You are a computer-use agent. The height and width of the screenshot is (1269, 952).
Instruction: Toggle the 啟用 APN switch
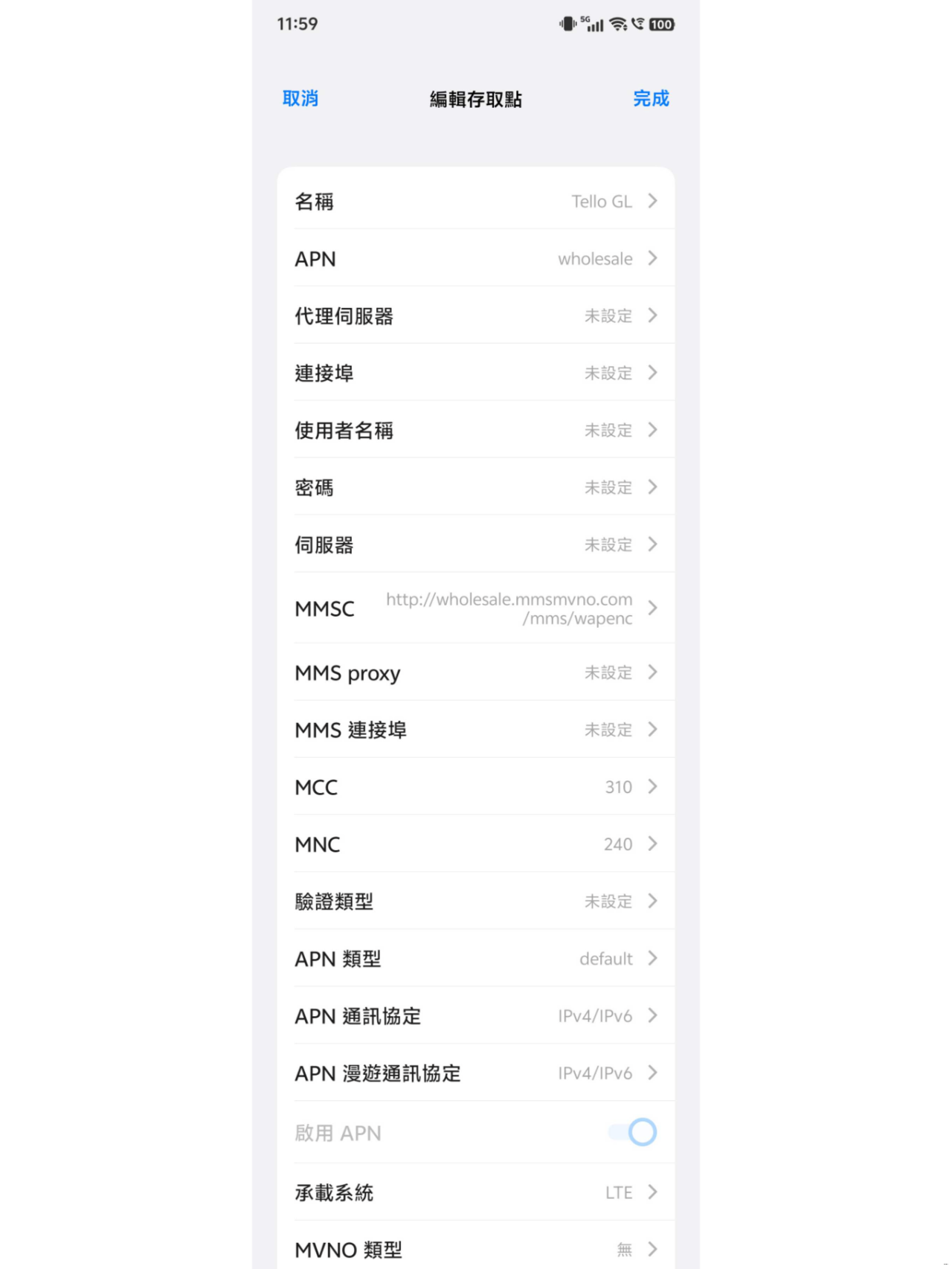click(x=633, y=1133)
